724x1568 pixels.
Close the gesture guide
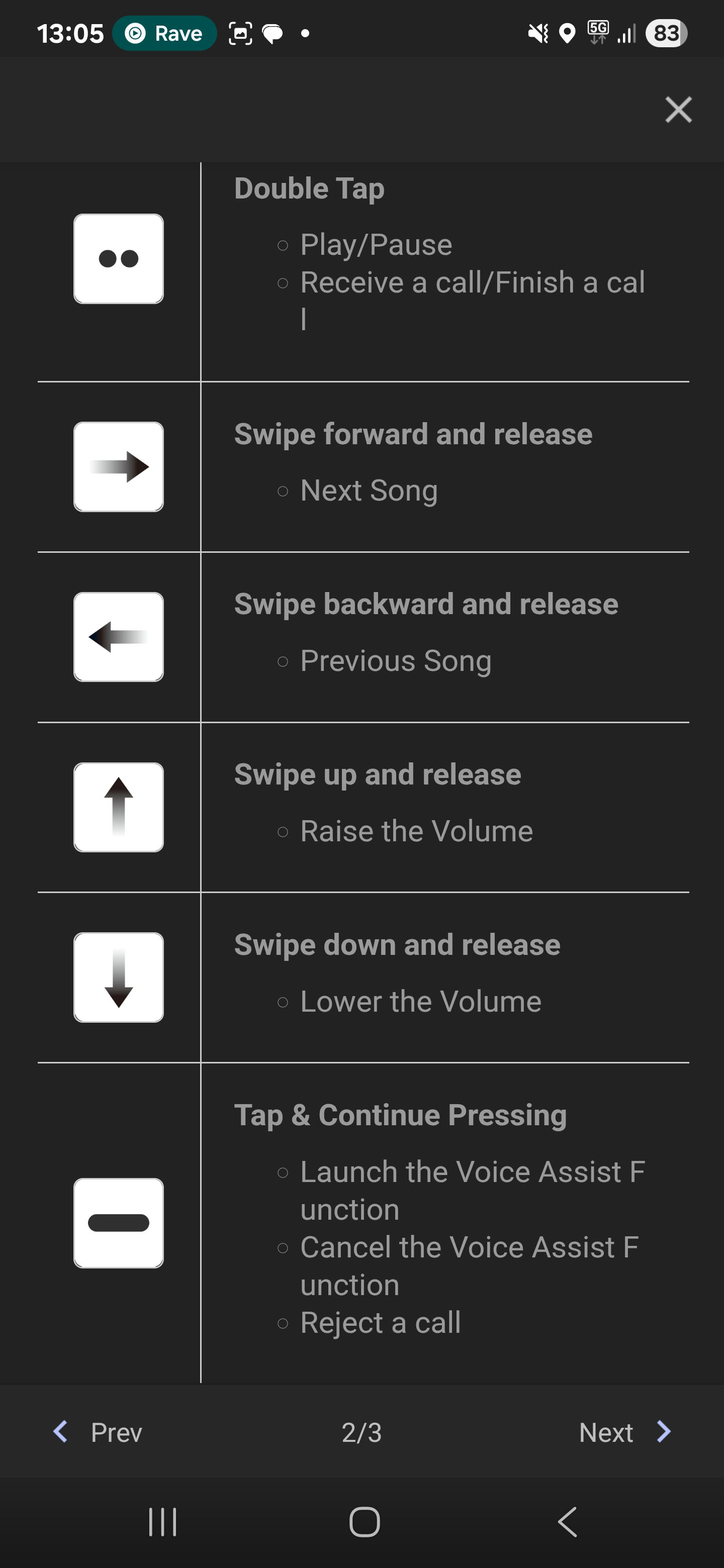(x=678, y=110)
